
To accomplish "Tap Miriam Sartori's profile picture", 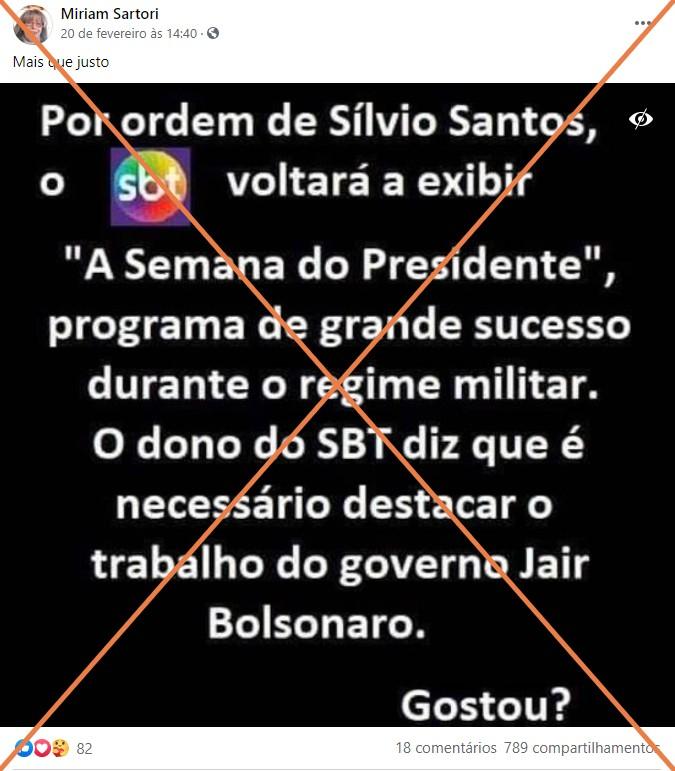I will point(33,24).
